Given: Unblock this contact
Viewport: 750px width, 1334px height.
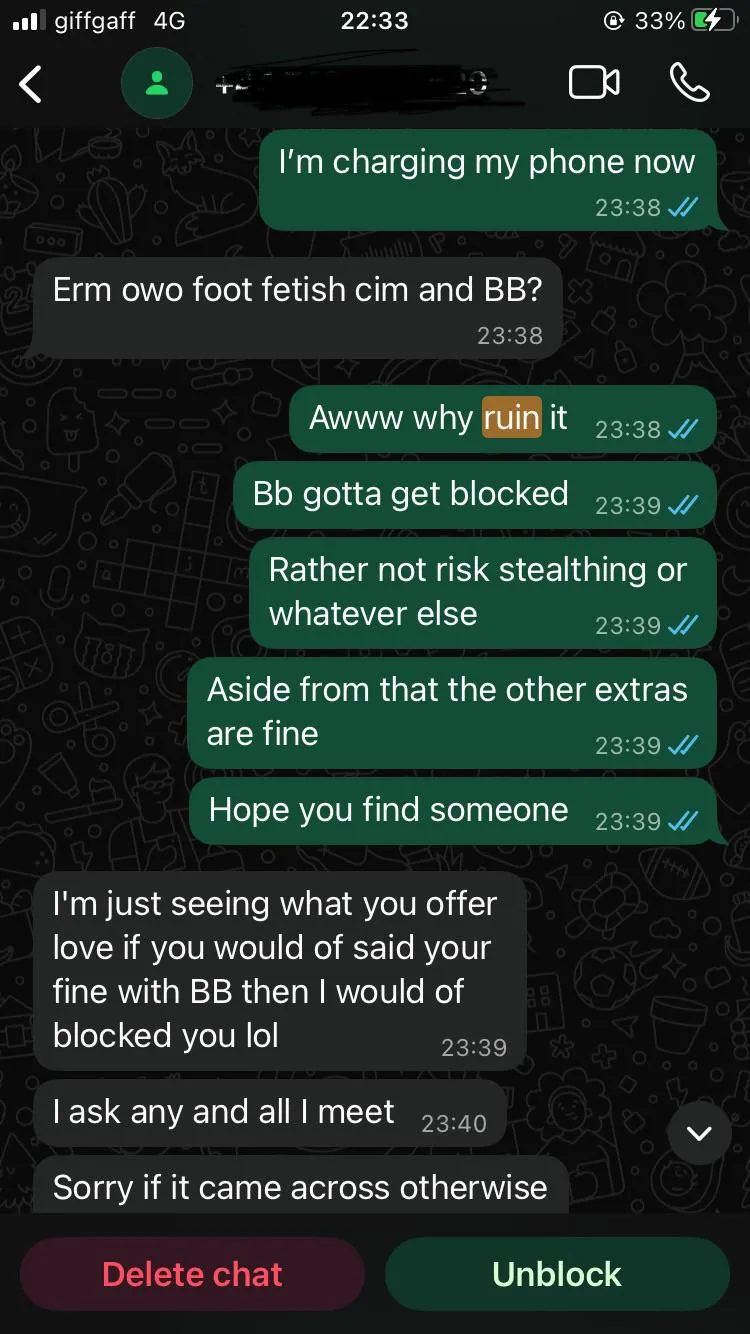Looking at the screenshot, I should (557, 1274).
